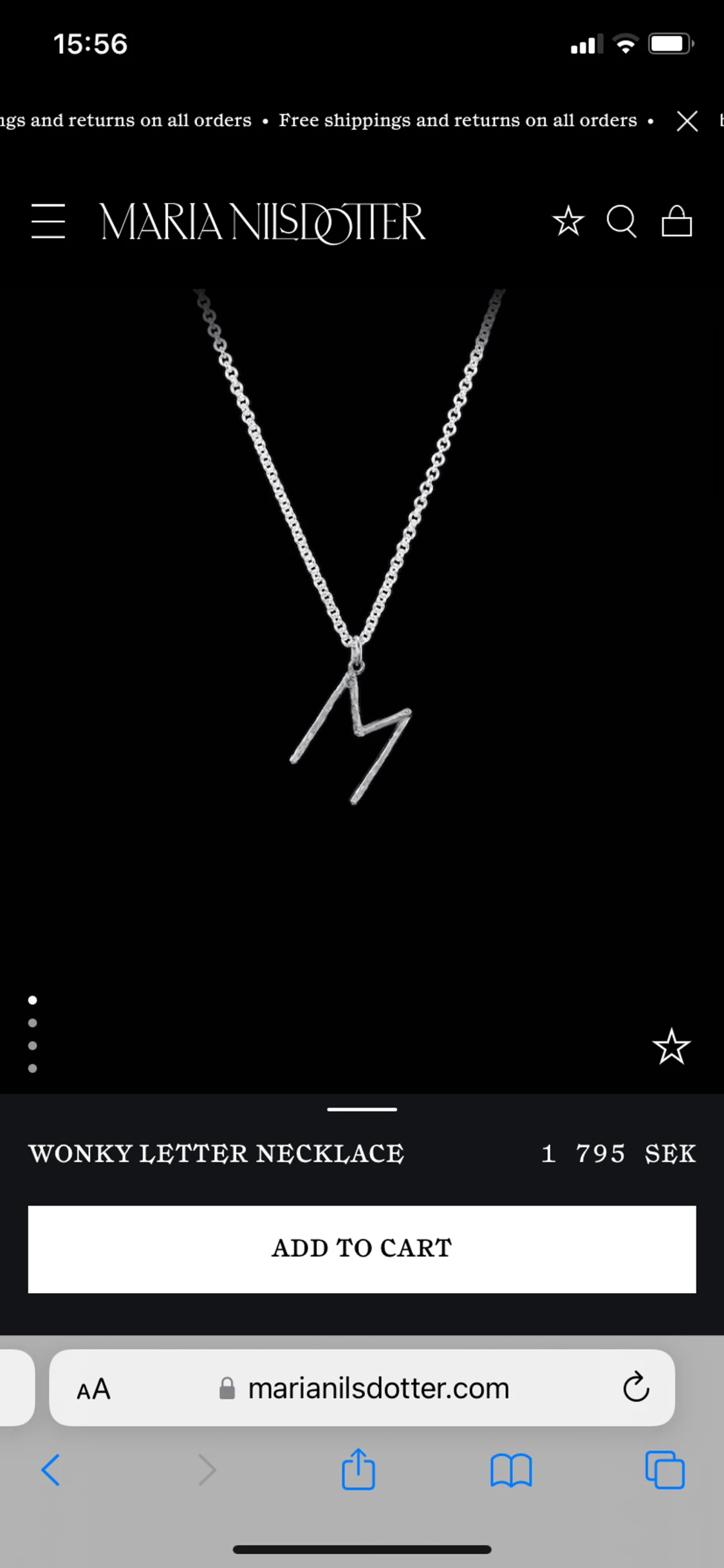Show all open tabs
Screen dimensions: 724x1568
tap(665, 1470)
